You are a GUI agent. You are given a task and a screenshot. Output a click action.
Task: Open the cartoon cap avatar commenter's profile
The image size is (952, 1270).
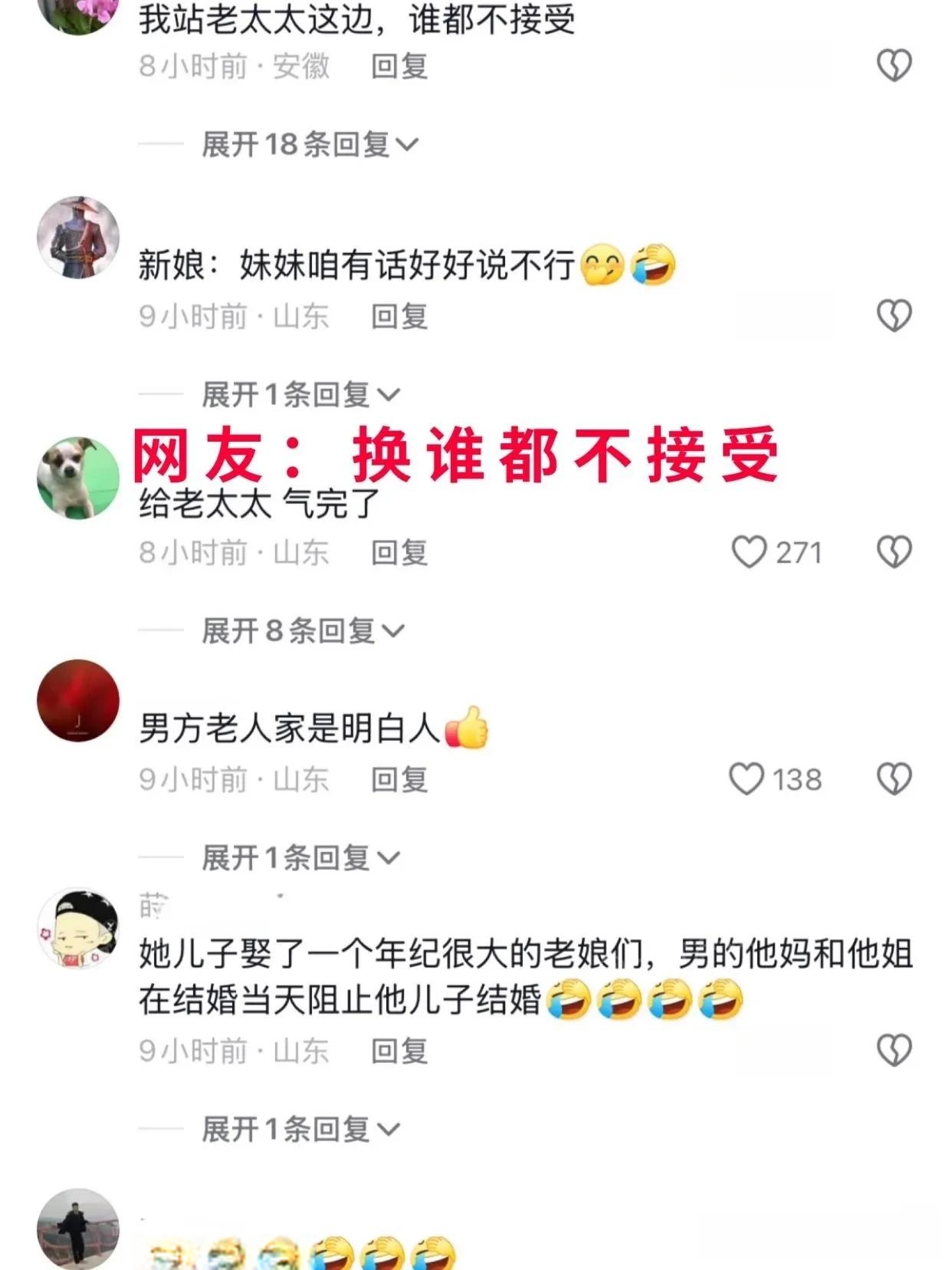tap(78, 928)
